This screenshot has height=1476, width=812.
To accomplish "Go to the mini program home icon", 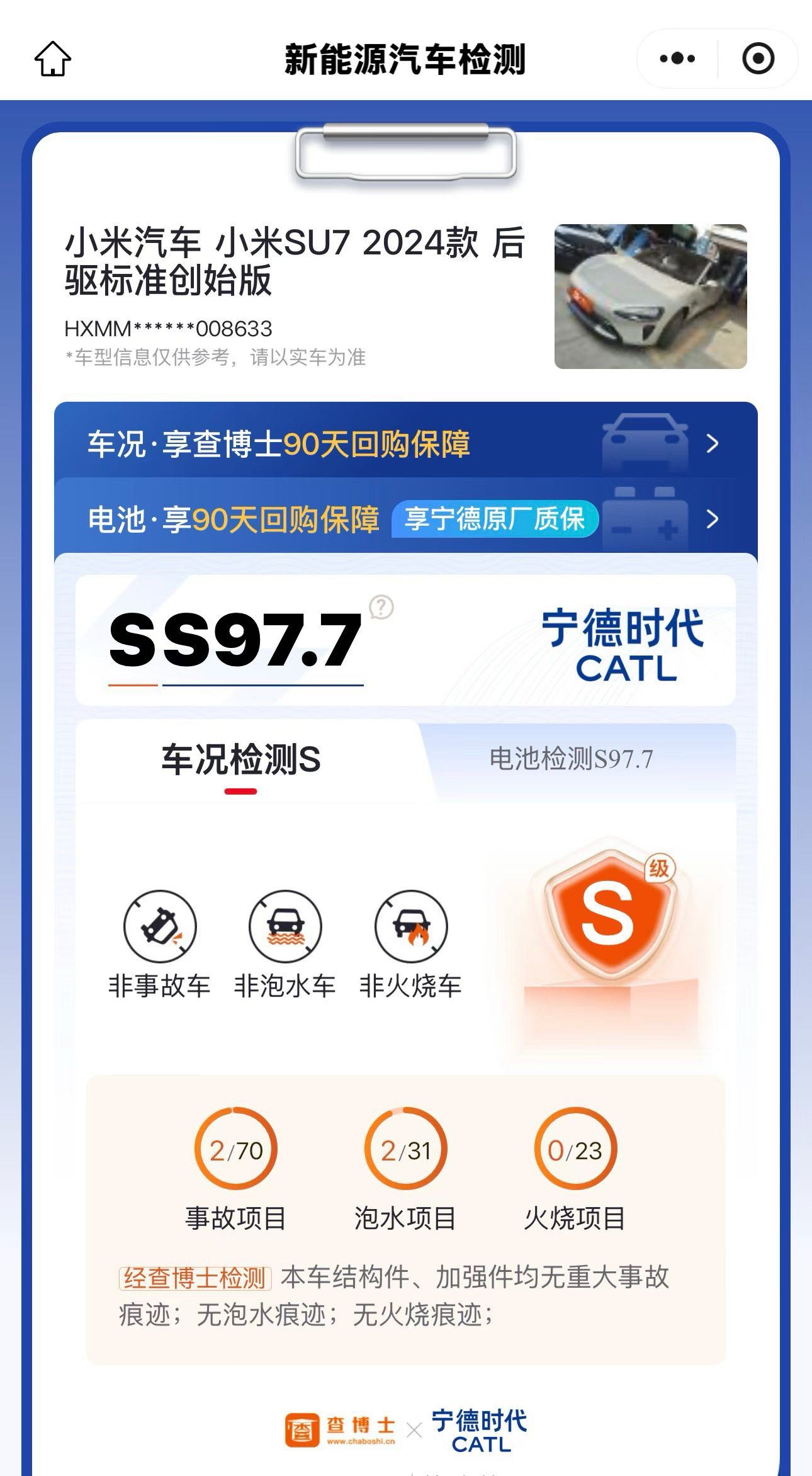I will [x=53, y=59].
